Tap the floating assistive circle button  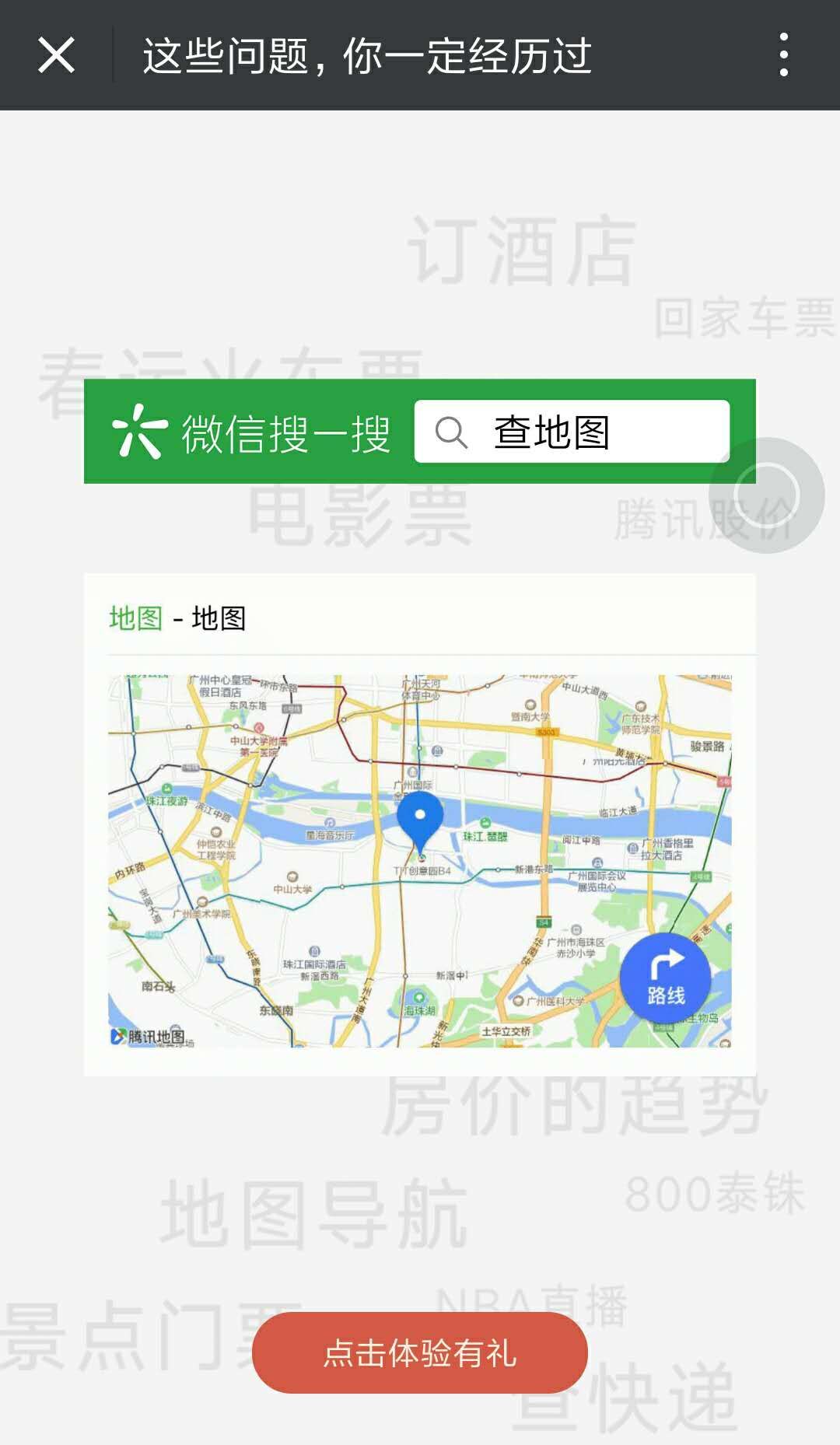click(767, 495)
